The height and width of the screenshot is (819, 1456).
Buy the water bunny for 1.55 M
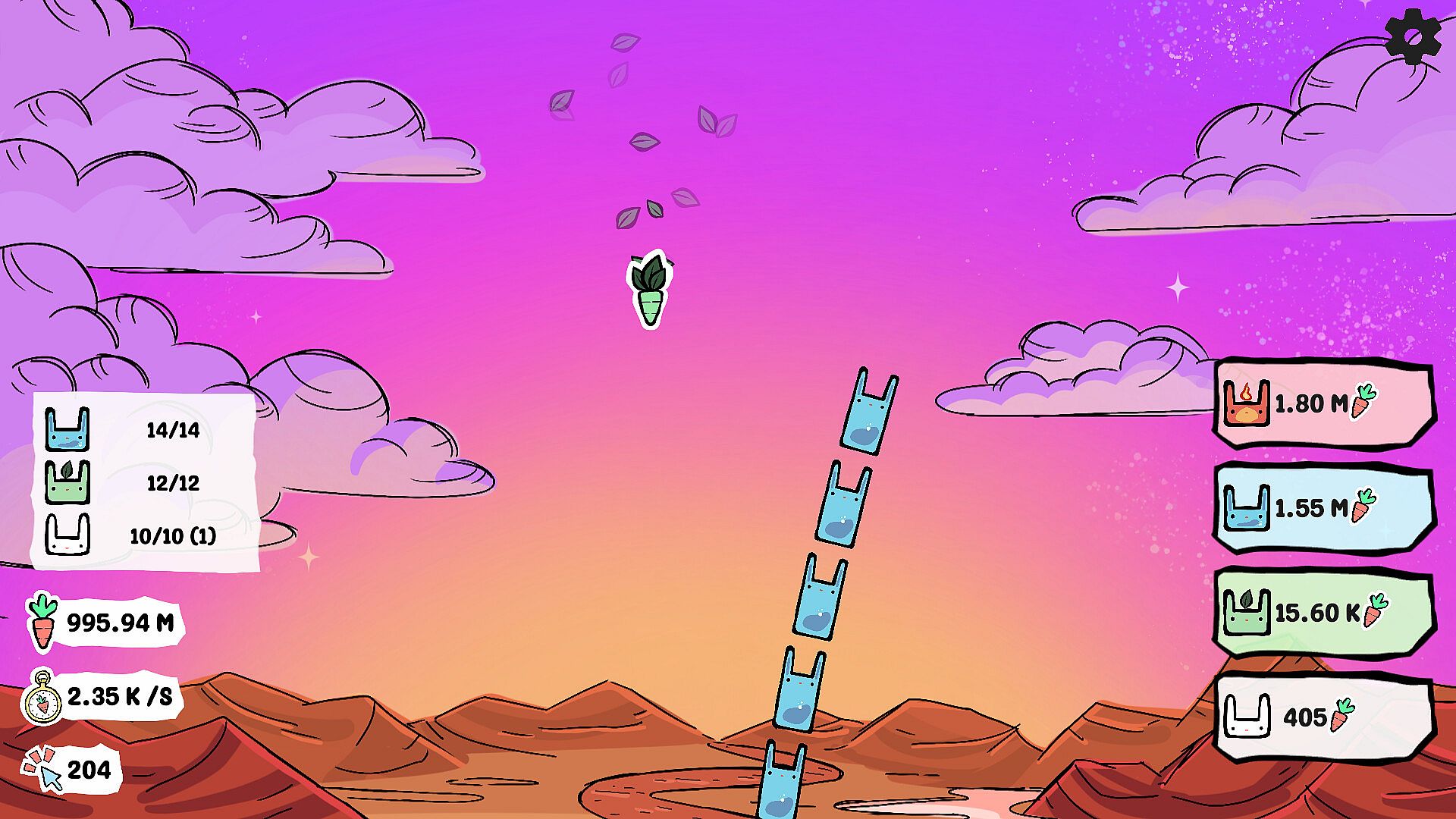(1323, 507)
